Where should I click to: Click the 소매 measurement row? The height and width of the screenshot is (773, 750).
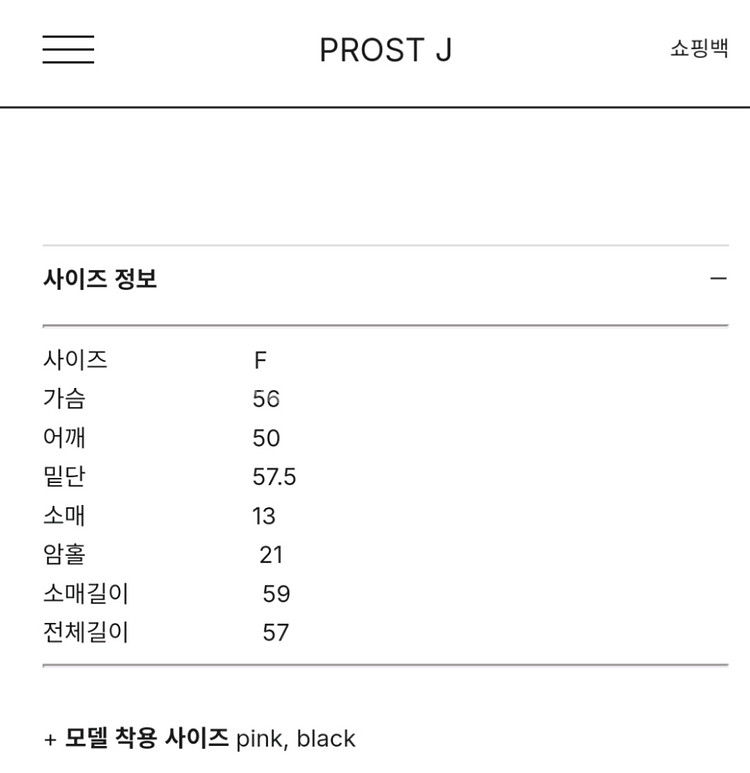67,516
